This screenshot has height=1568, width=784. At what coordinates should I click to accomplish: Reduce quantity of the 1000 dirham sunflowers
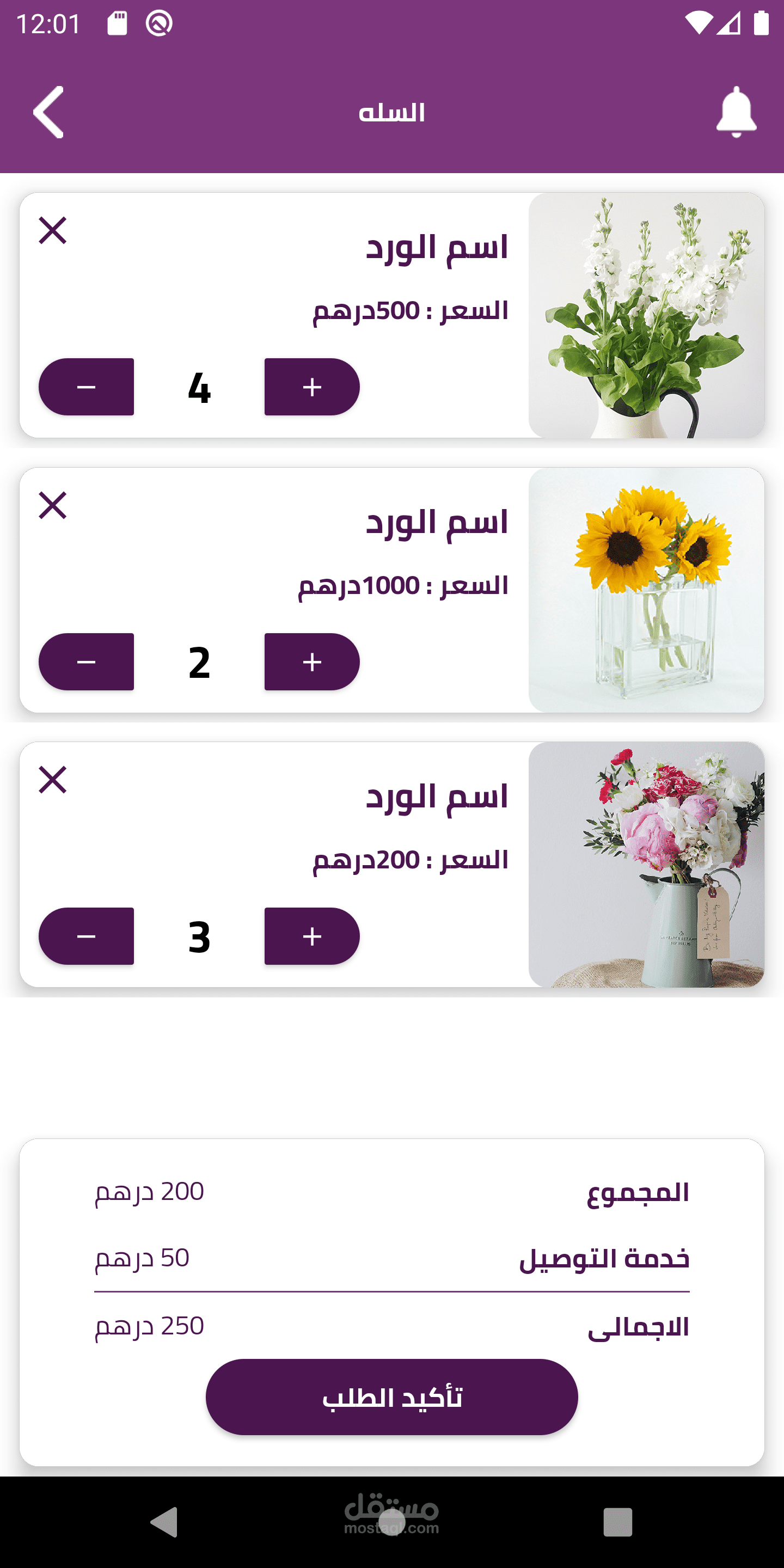[x=87, y=661]
